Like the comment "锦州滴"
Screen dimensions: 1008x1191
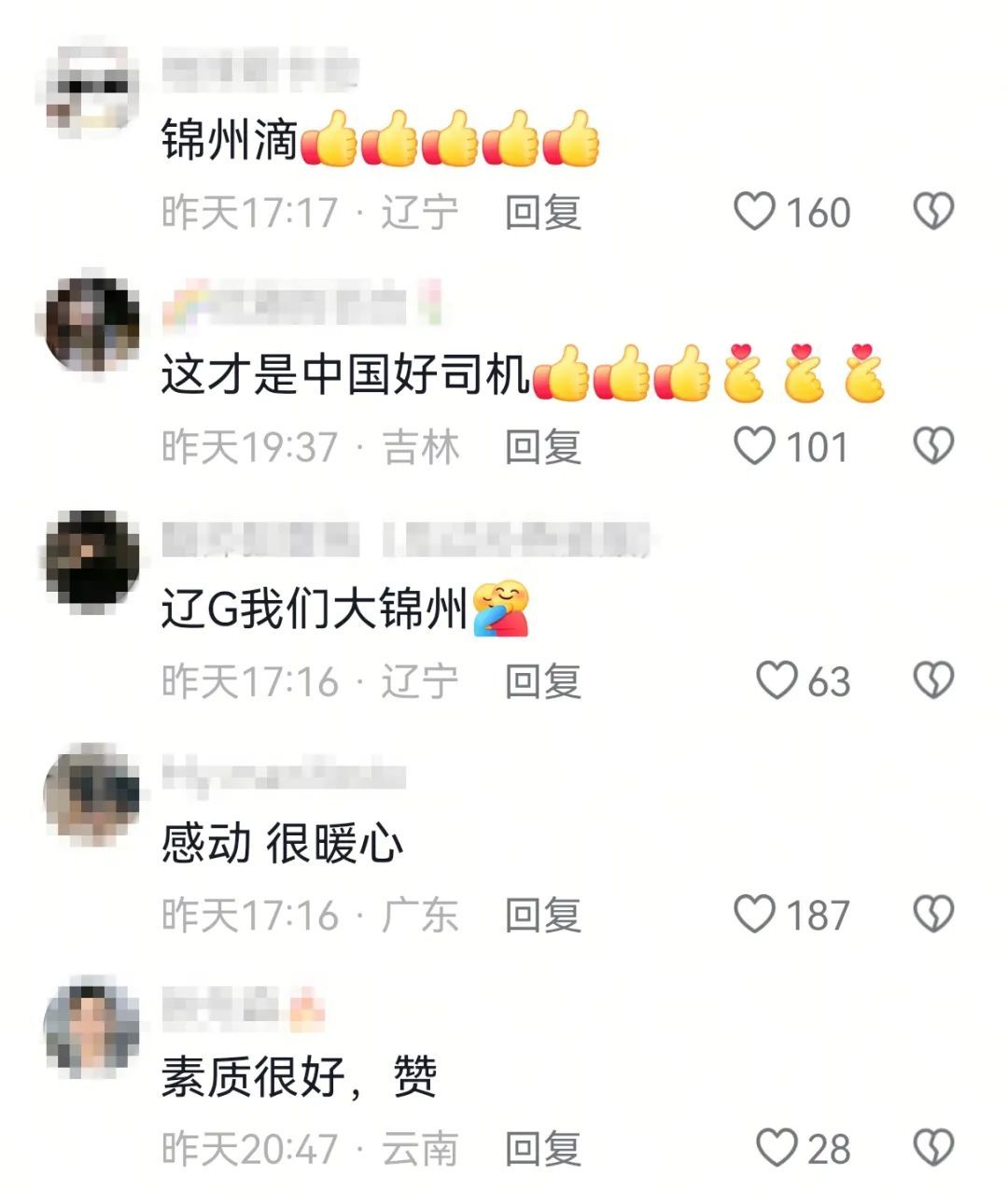(x=754, y=212)
